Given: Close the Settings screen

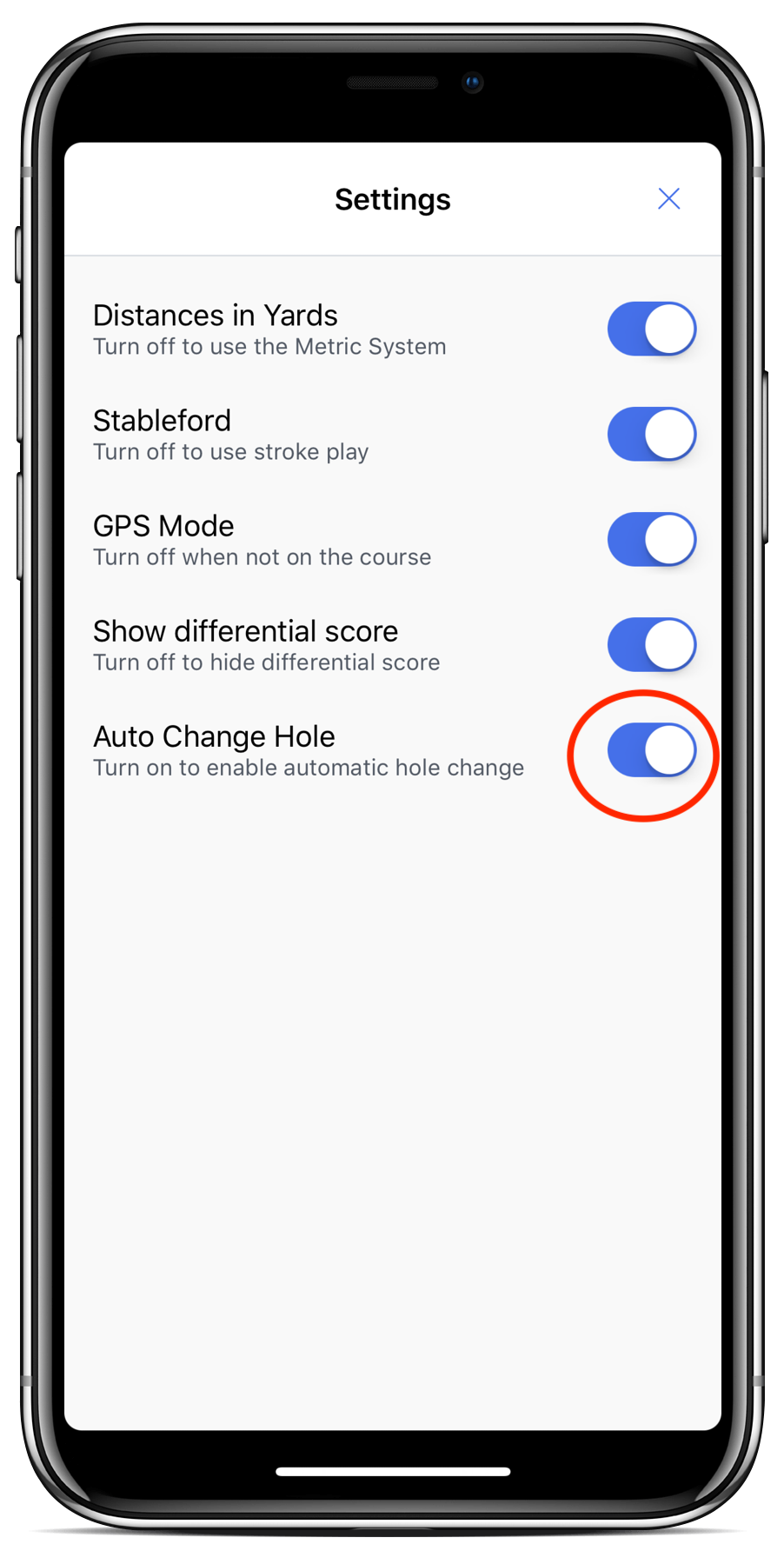Looking at the screenshot, I should [668, 199].
